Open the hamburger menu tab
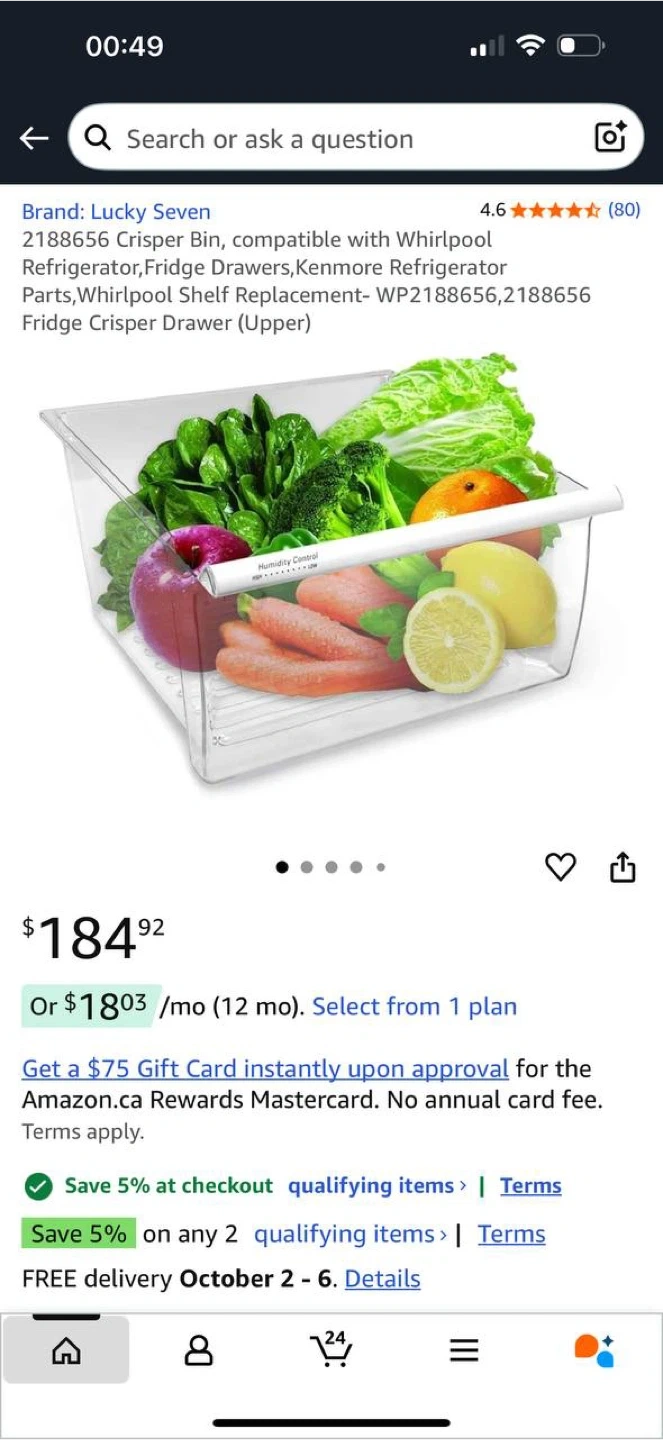663x1440 pixels. point(463,1351)
